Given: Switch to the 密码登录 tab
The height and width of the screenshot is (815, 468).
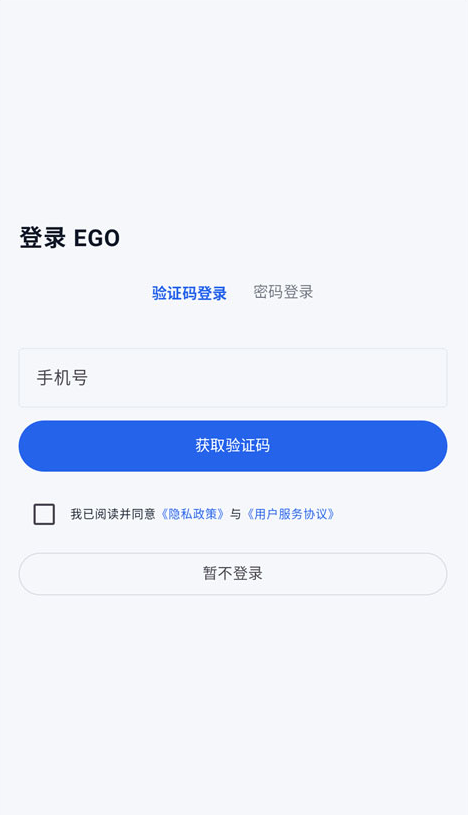Looking at the screenshot, I should click(283, 292).
